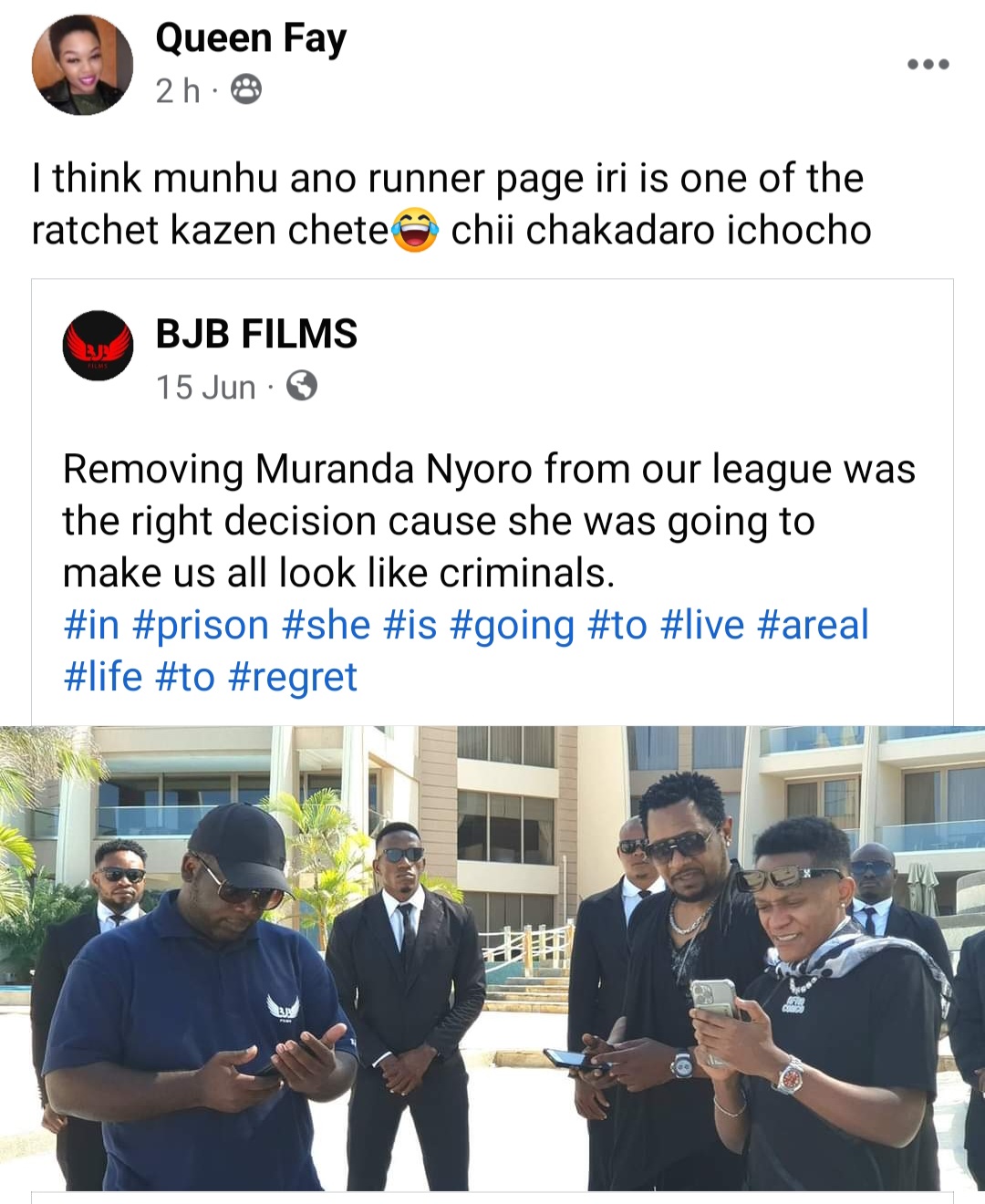Open the #areal hashtag
Screen dimensions: 985x1204
(x=812, y=626)
